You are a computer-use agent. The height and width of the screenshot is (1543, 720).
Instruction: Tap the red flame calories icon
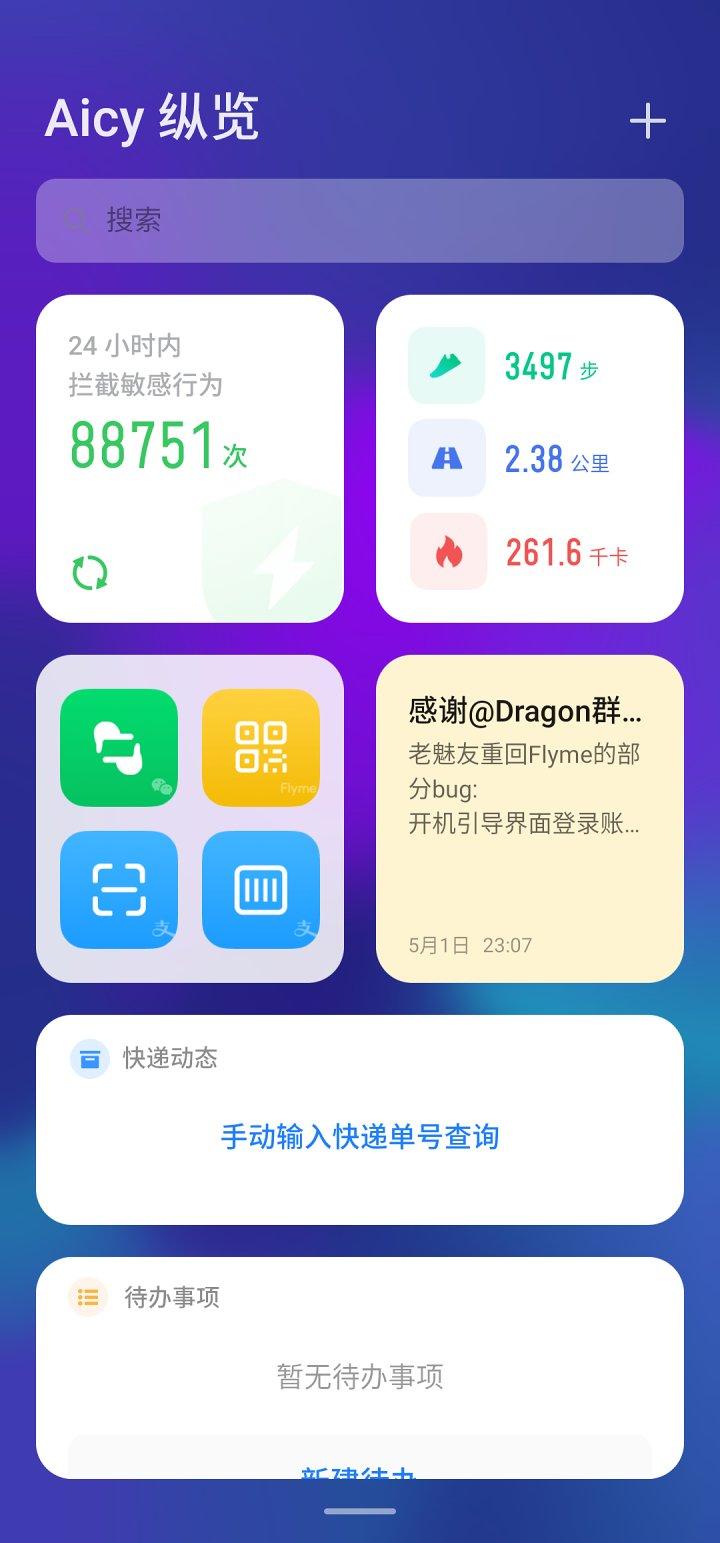point(447,552)
